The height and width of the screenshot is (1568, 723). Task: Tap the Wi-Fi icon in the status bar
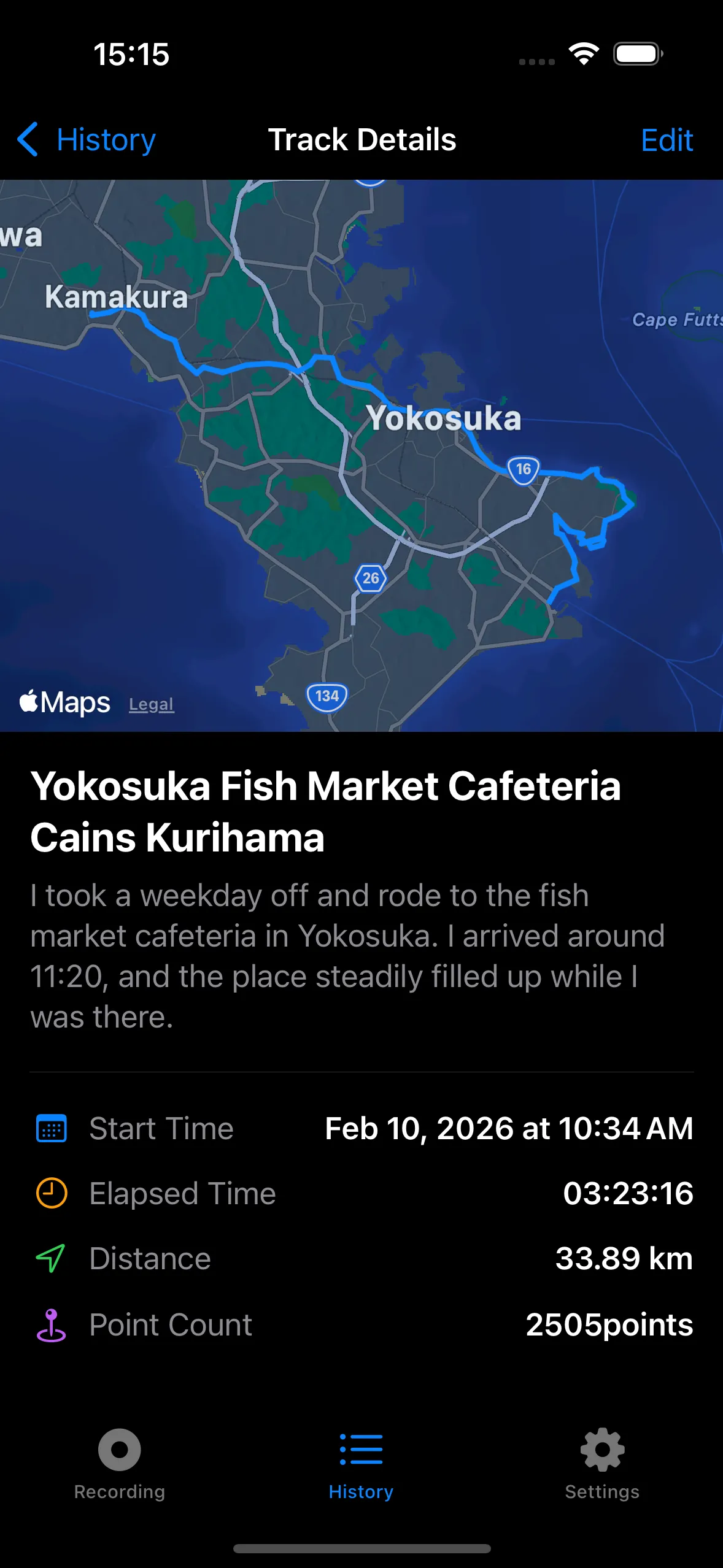pyautogui.click(x=583, y=55)
